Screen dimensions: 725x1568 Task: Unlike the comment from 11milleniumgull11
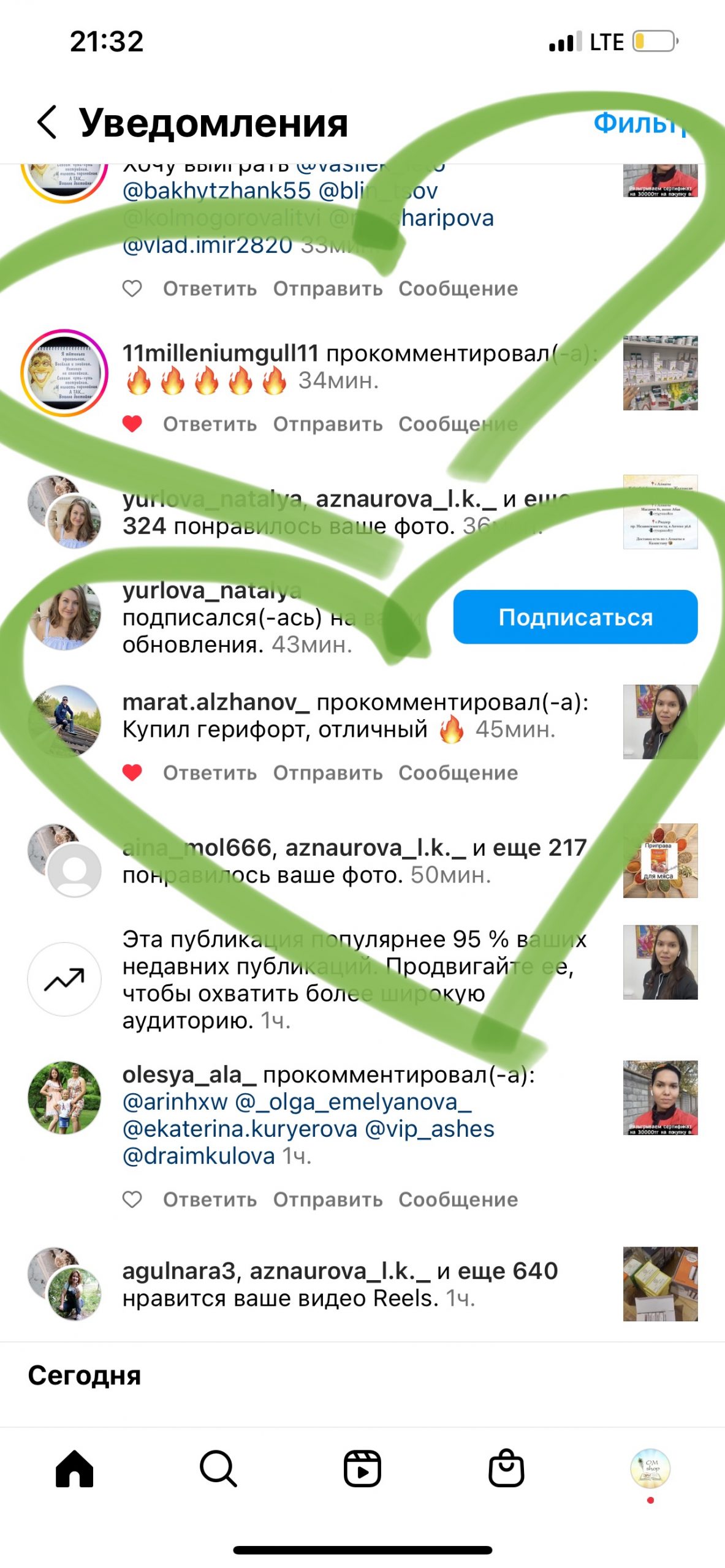click(132, 424)
